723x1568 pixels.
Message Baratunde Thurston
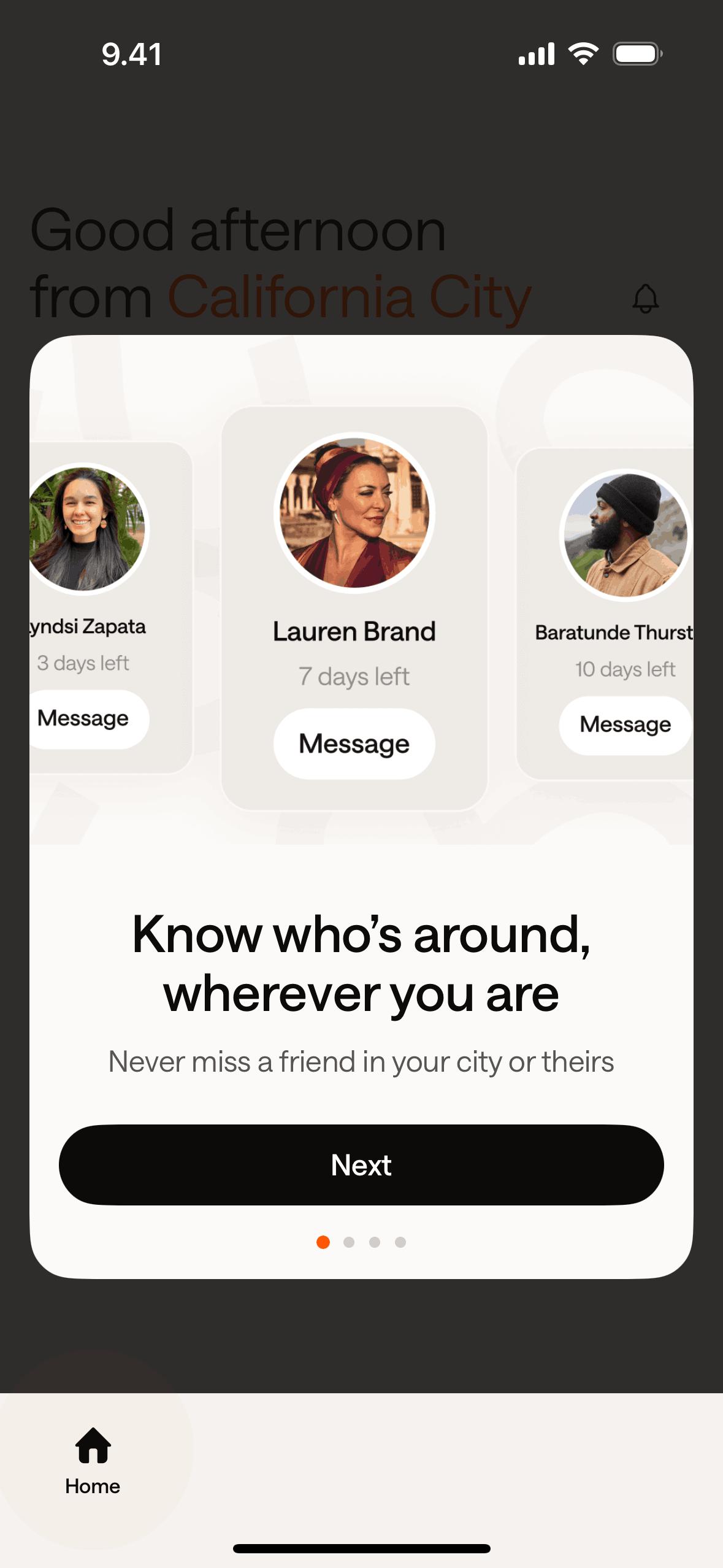625,725
